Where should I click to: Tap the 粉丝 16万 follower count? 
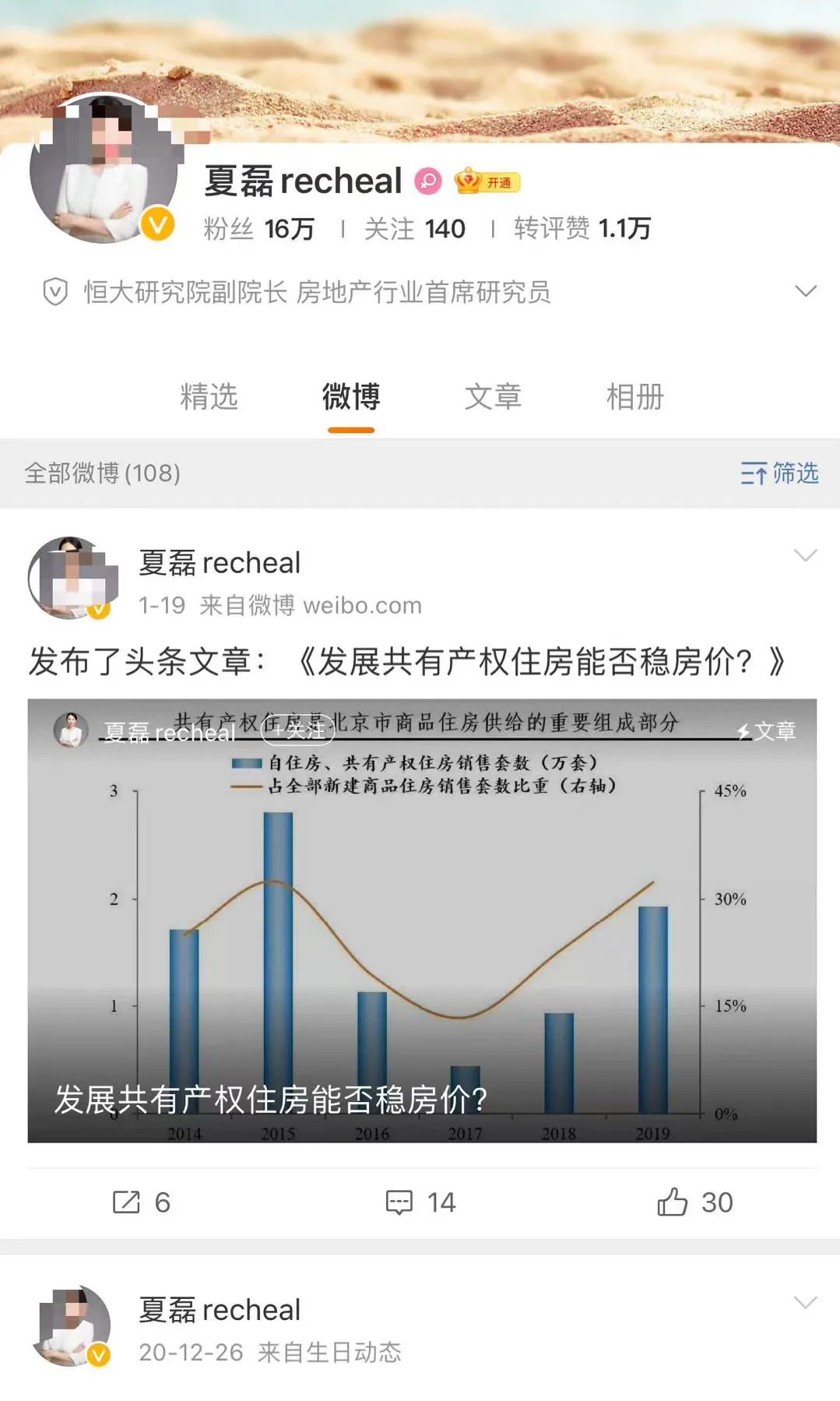click(x=259, y=229)
